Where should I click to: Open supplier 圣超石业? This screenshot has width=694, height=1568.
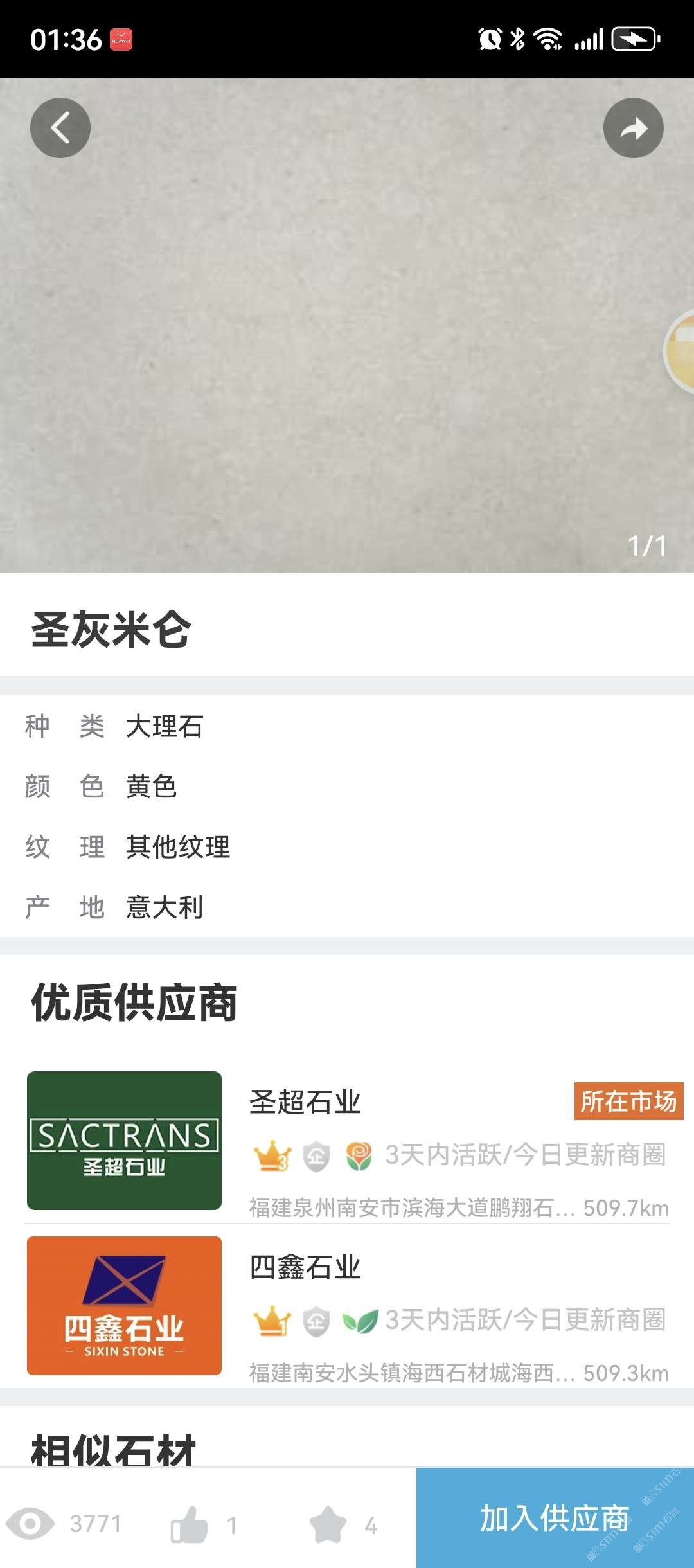pos(305,1102)
